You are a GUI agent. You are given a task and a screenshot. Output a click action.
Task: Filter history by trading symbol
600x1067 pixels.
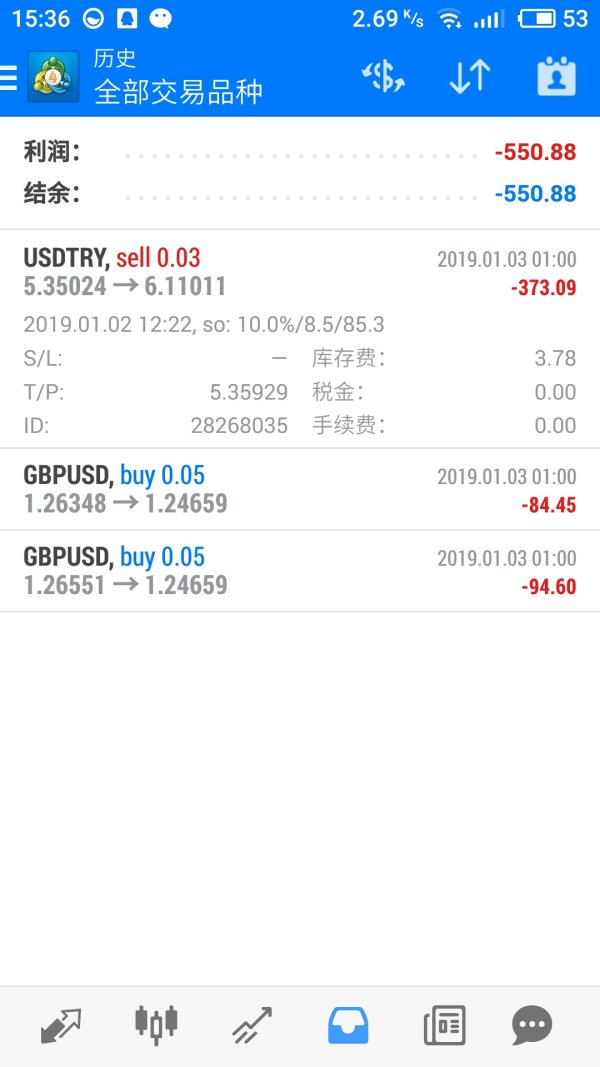pyautogui.click(x=383, y=78)
